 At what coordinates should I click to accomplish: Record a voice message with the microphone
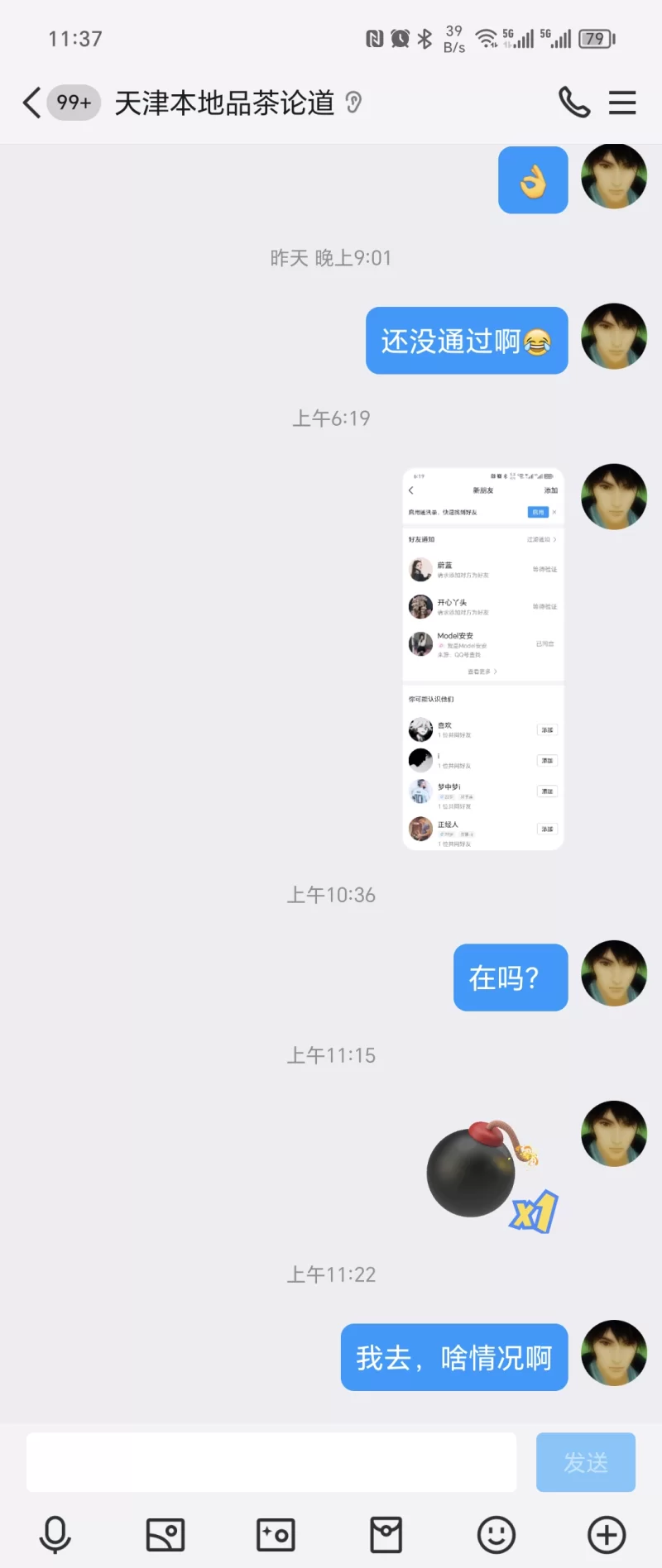pos(55,1535)
